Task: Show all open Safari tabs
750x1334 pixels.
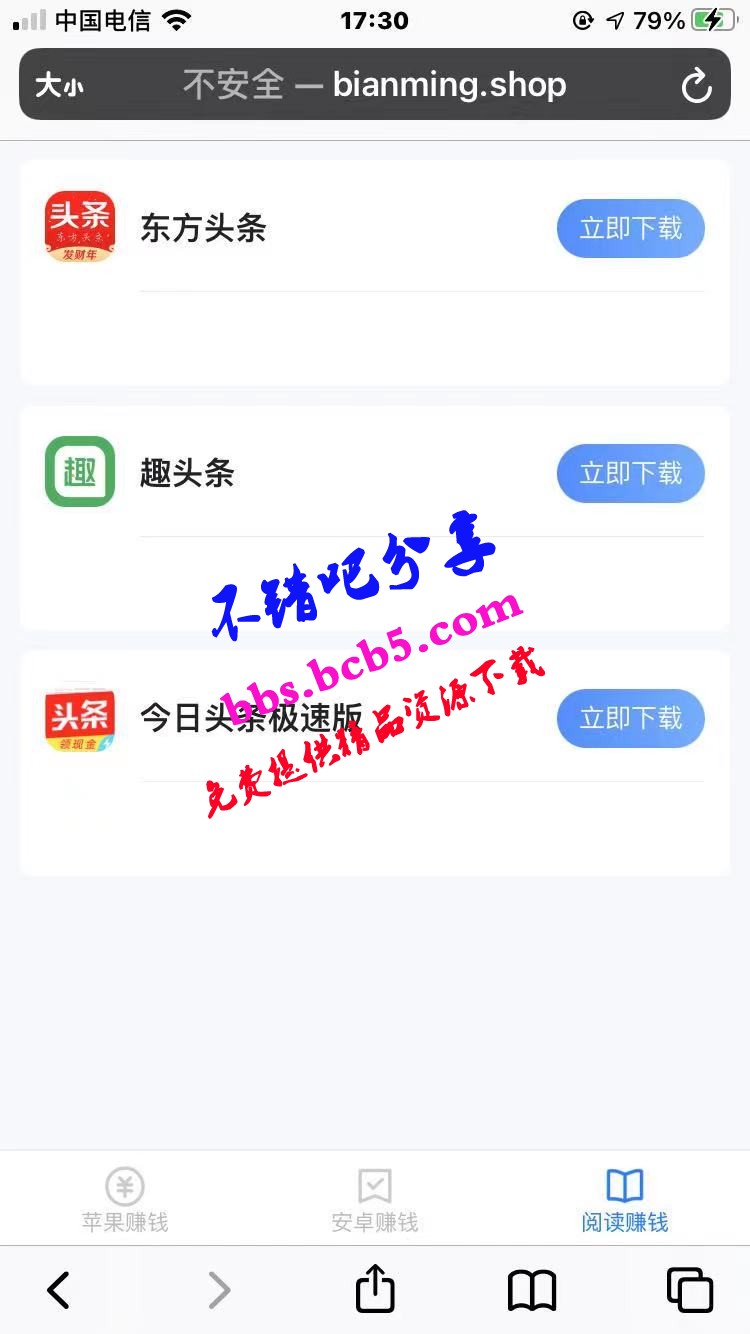Action: coord(690,1290)
